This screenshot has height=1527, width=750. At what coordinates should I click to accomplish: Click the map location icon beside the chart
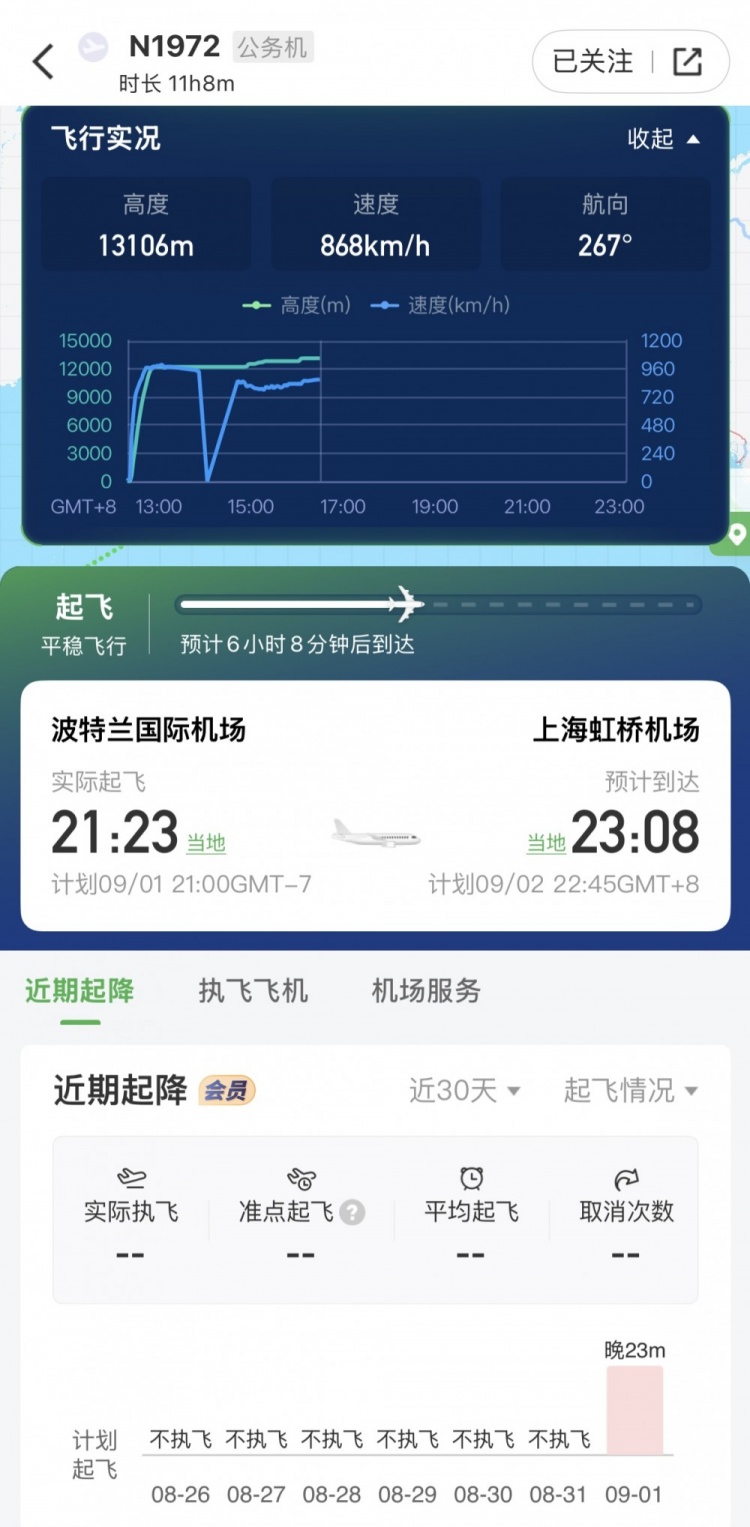[736, 535]
